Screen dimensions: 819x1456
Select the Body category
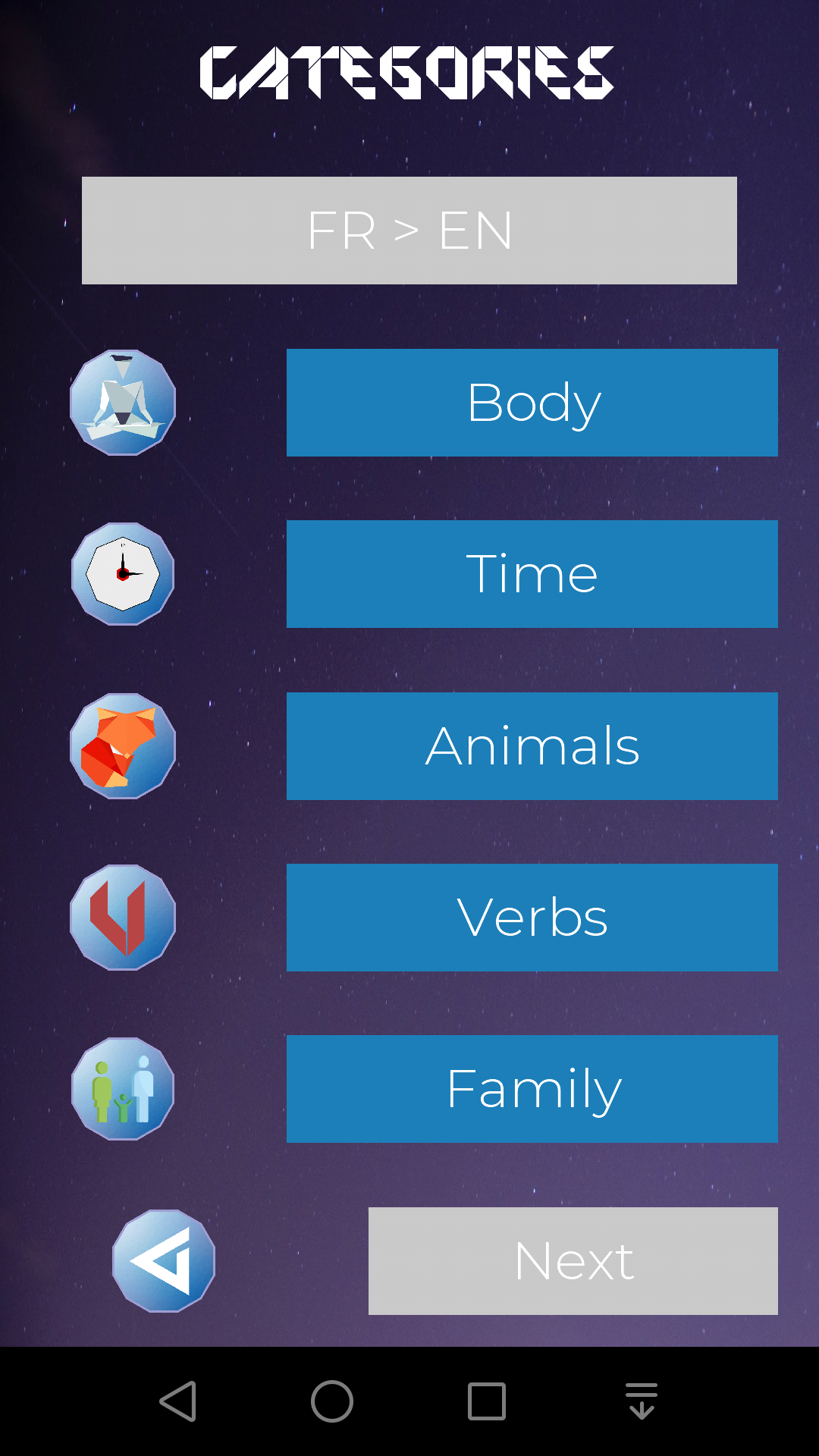point(532,403)
